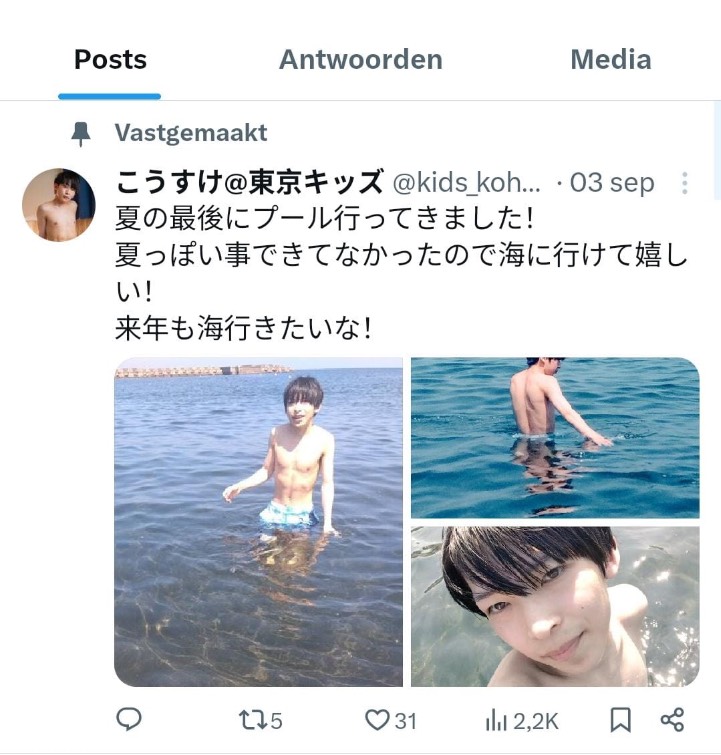This screenshot has width=721, height=755.
Task: Select the Posts tab
Action: (110, 60)
